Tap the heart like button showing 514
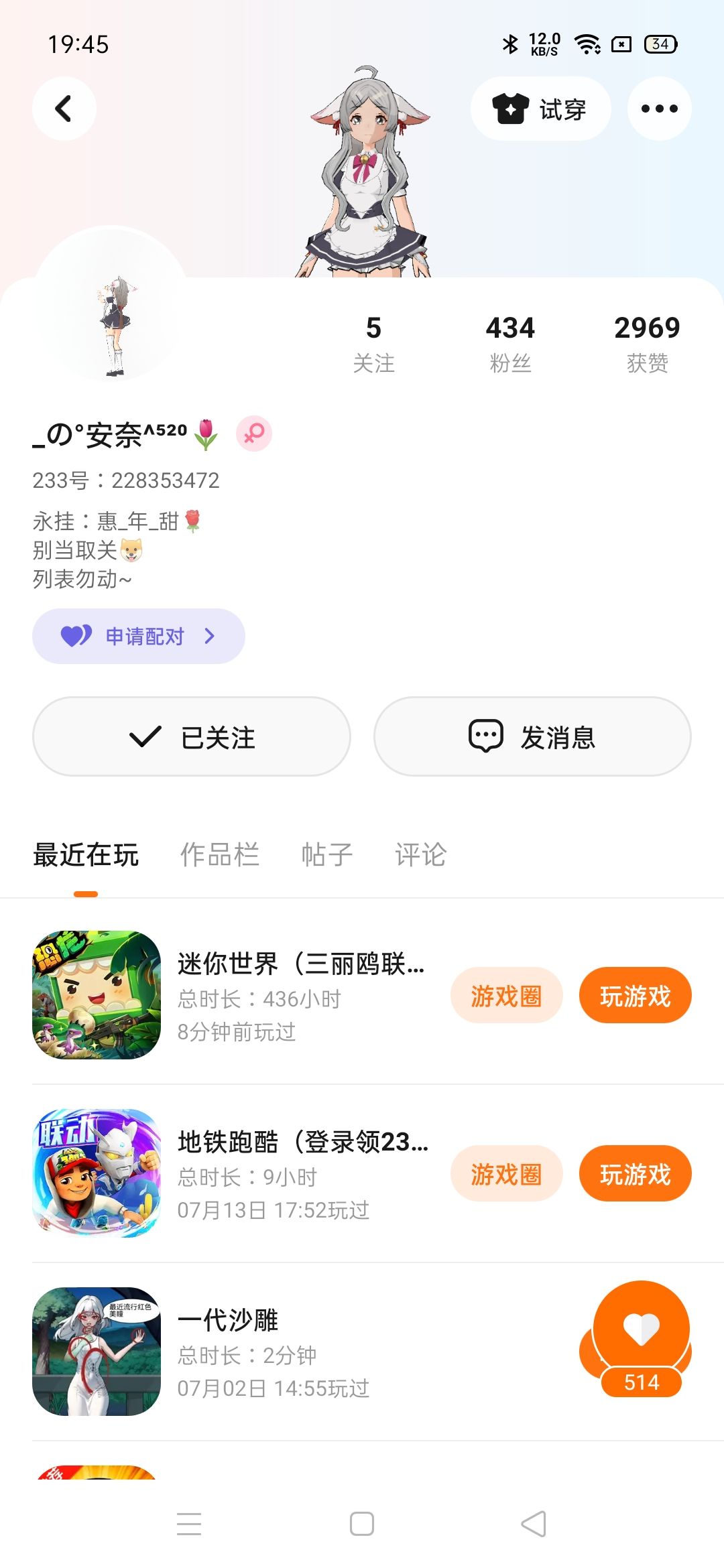 [641, 1330]
